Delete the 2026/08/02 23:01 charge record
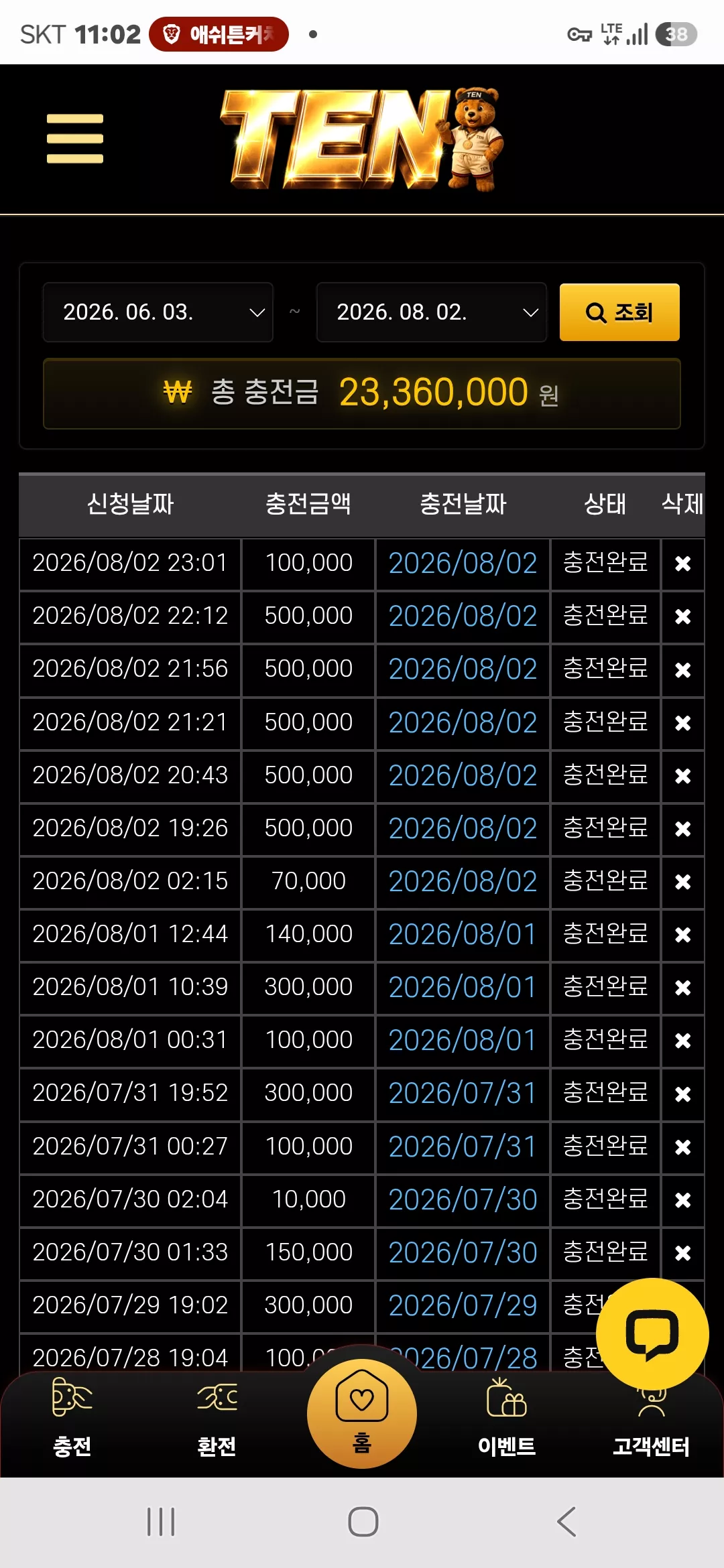This screenshot has height=1568, width=724. tap(682, 564)
